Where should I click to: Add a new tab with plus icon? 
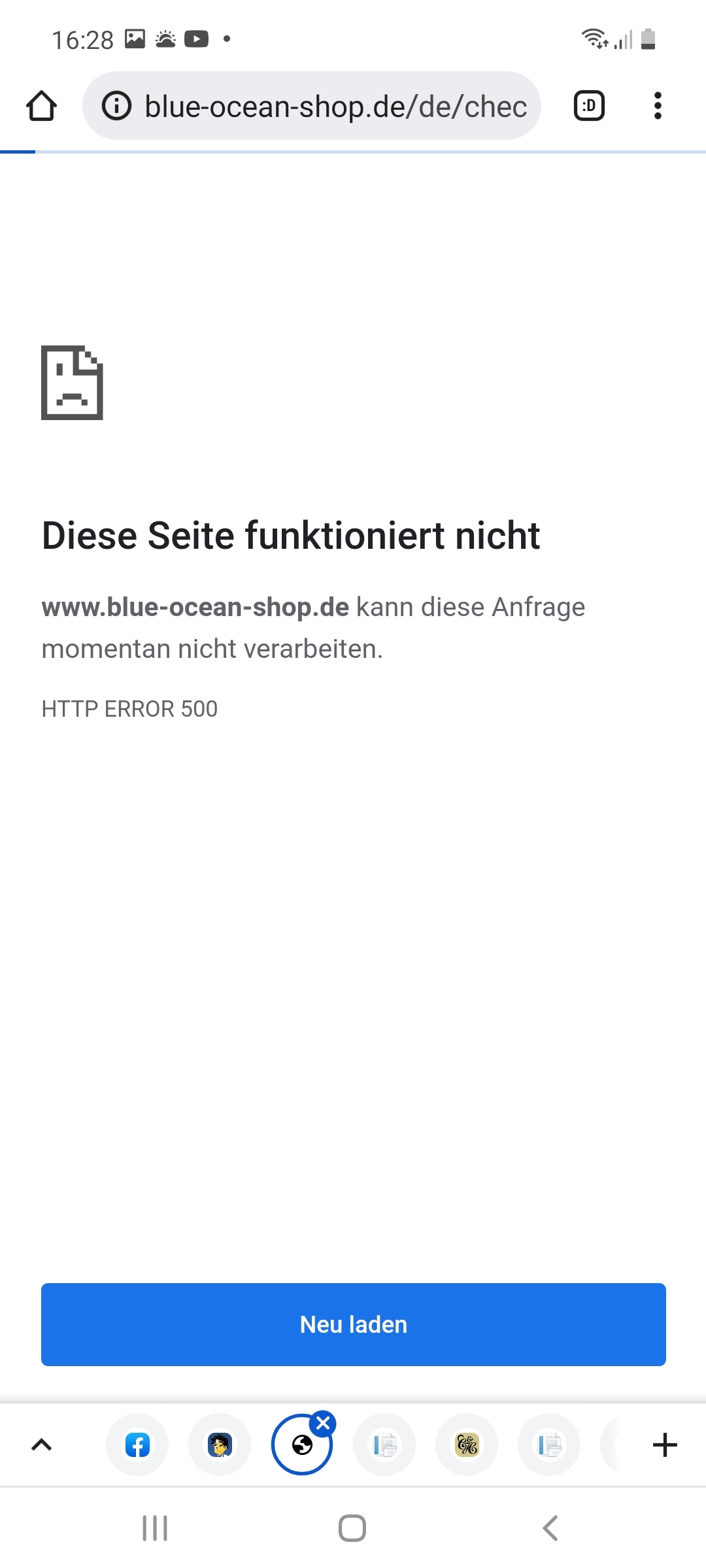pos(665,1445)
